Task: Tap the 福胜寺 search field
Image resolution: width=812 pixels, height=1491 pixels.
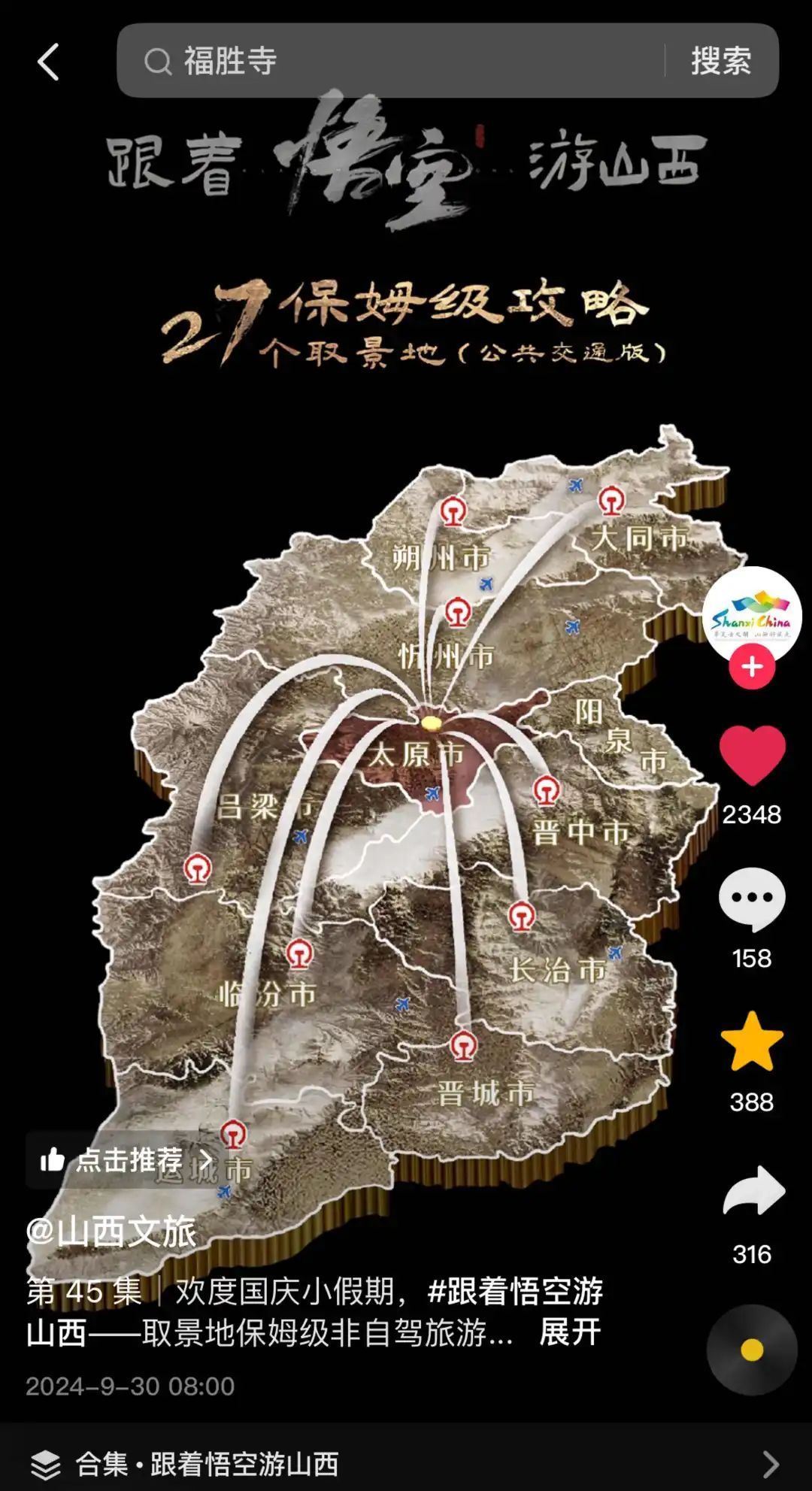Action: [391, 61]
